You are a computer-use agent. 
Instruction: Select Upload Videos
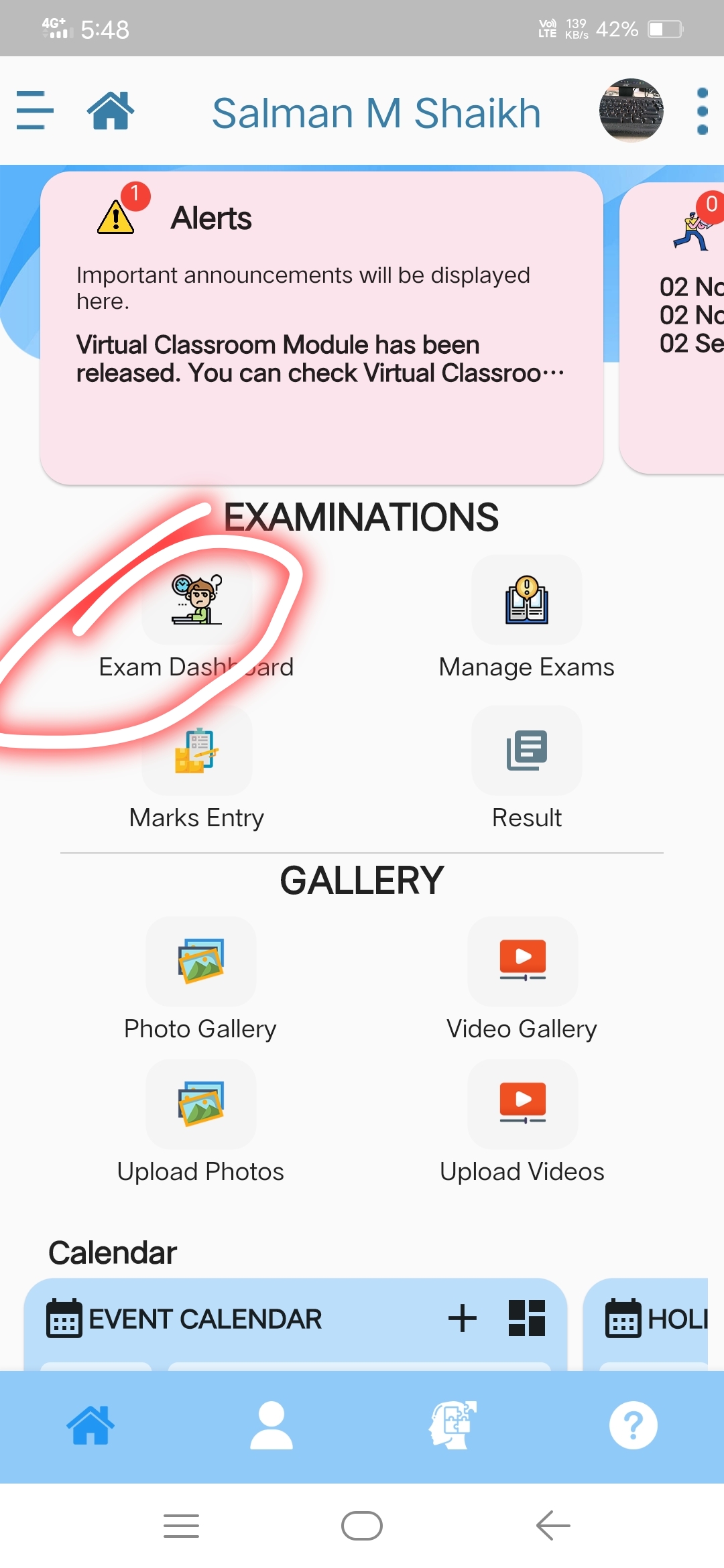(522, 1123)
